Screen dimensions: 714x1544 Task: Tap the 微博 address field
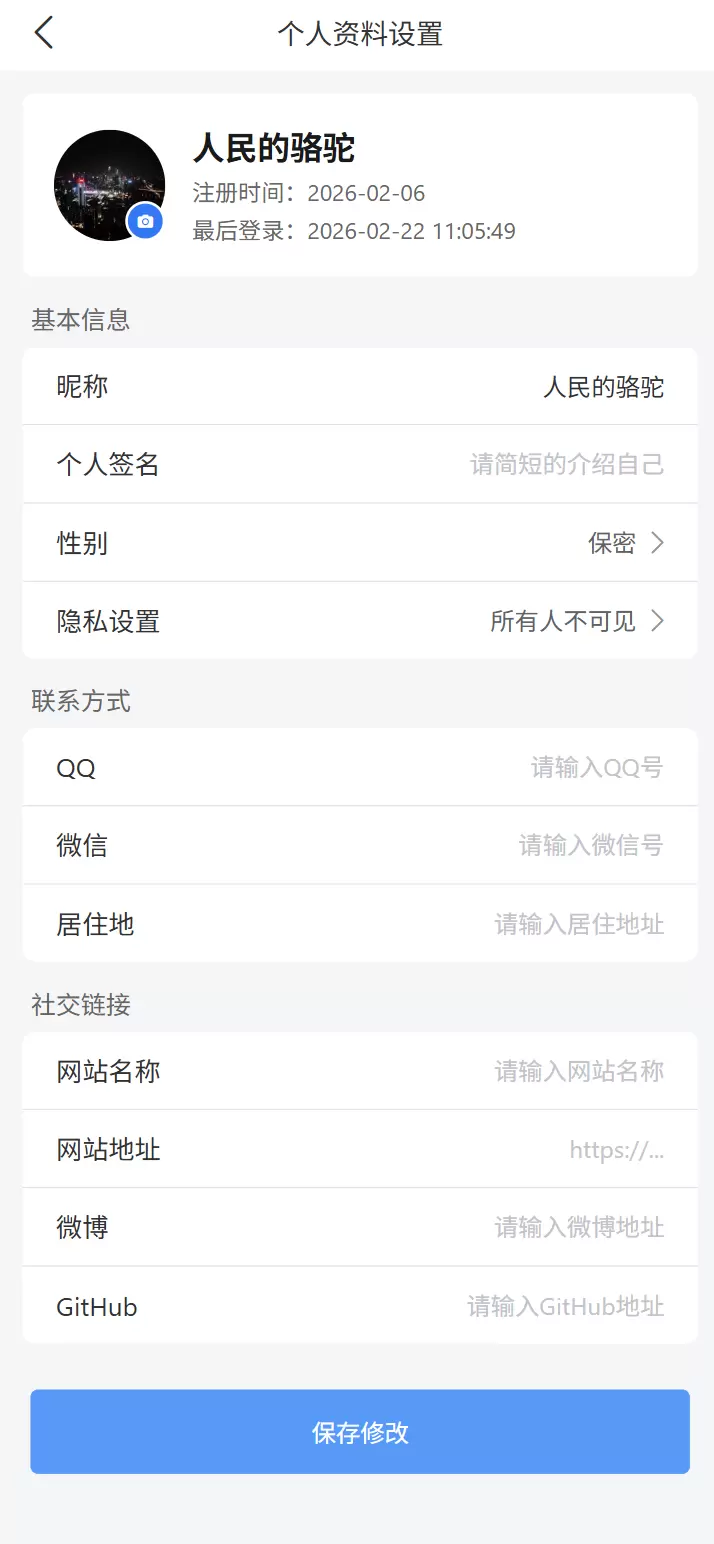(x=360, y=1228)
